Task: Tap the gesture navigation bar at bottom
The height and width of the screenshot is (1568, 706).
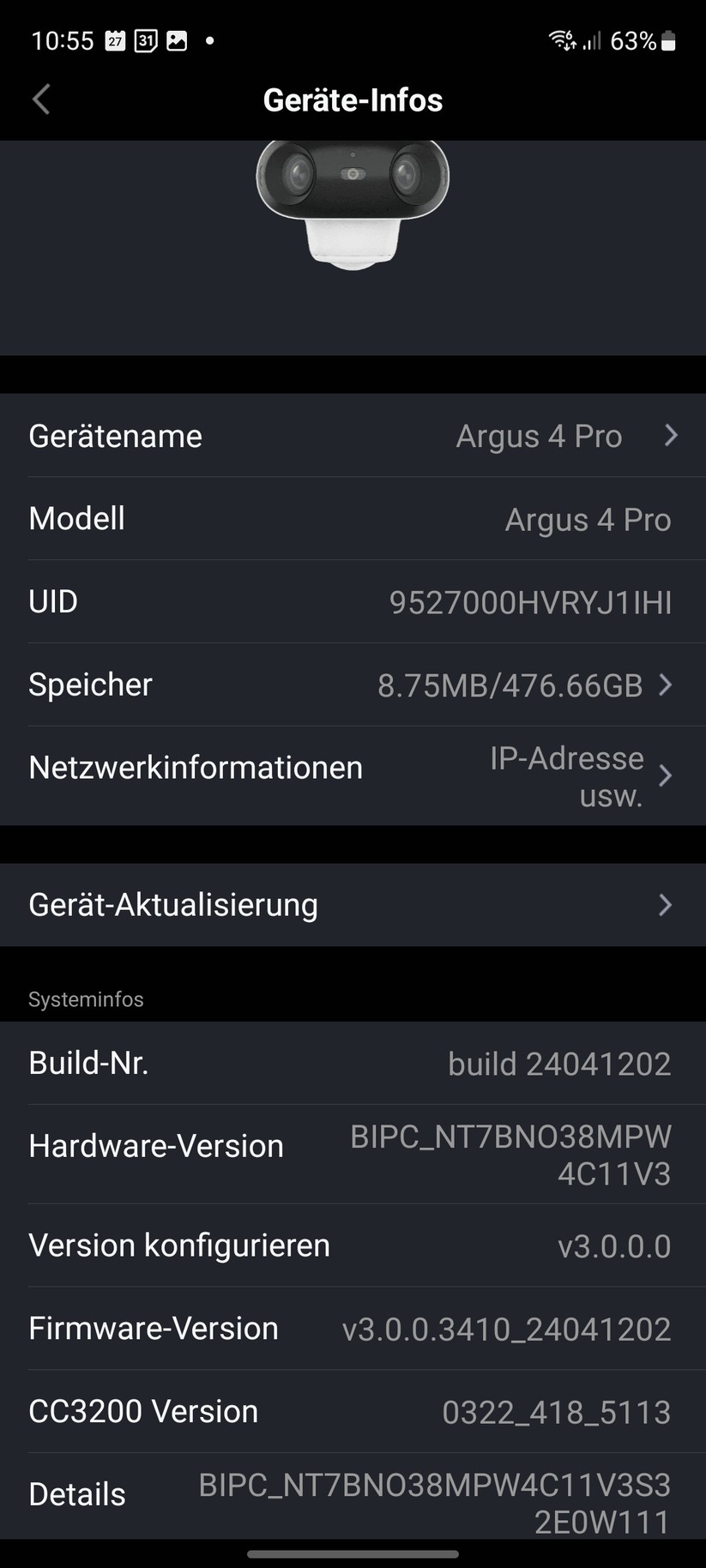Action: click(x=353, y=1549)
